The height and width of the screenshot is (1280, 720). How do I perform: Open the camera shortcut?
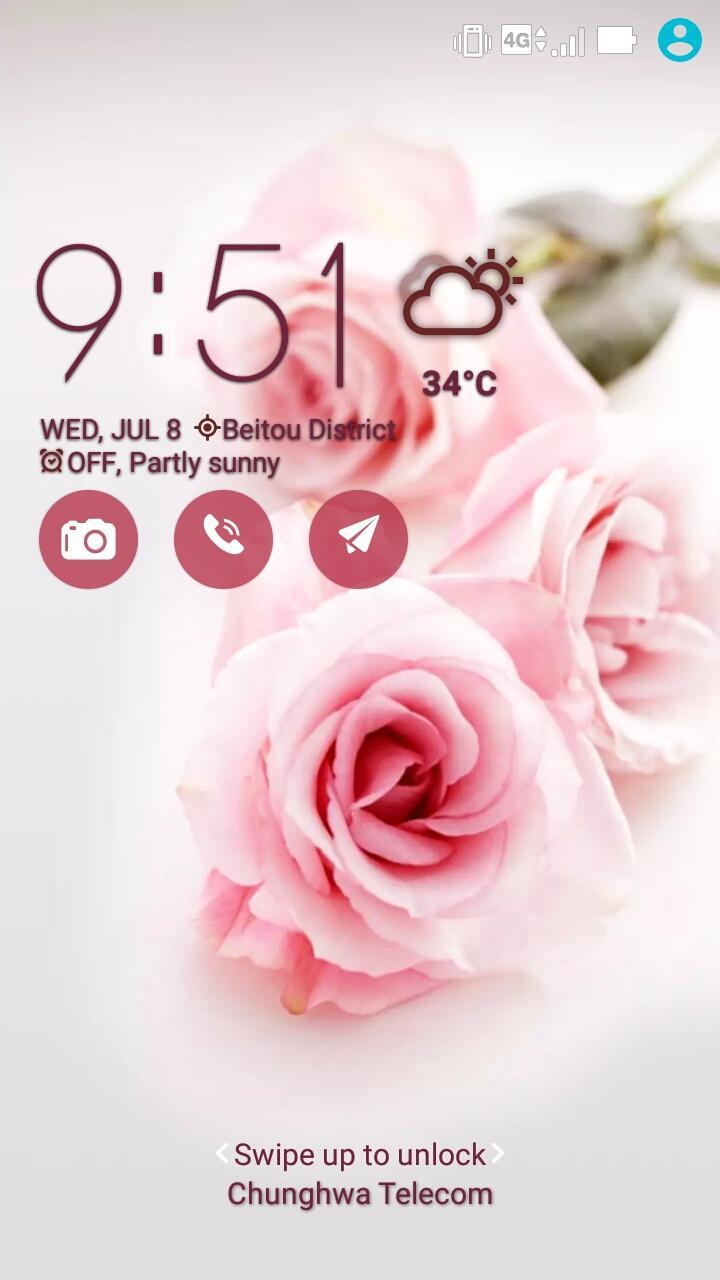[x=88, y=539]
